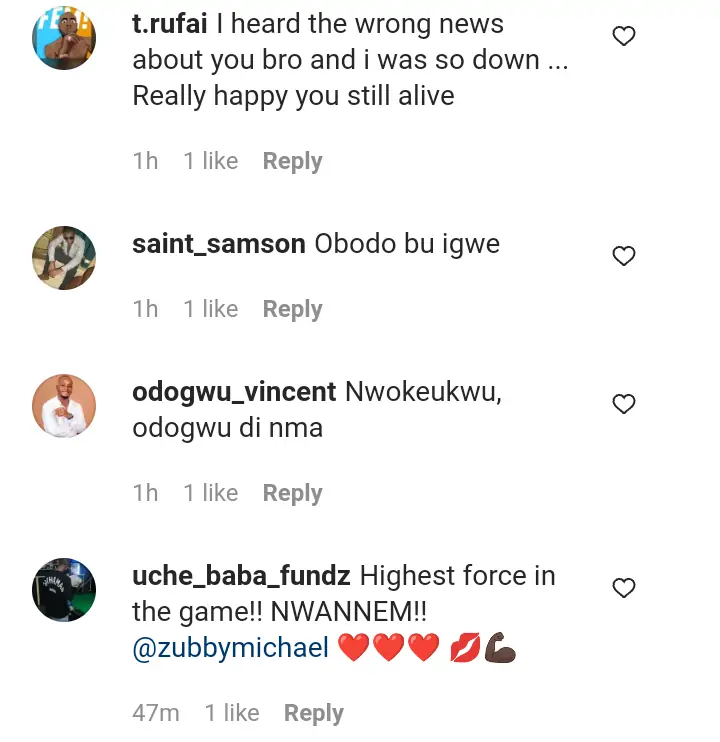Visit profile via odogwu_vincent username

coord(234,392)
